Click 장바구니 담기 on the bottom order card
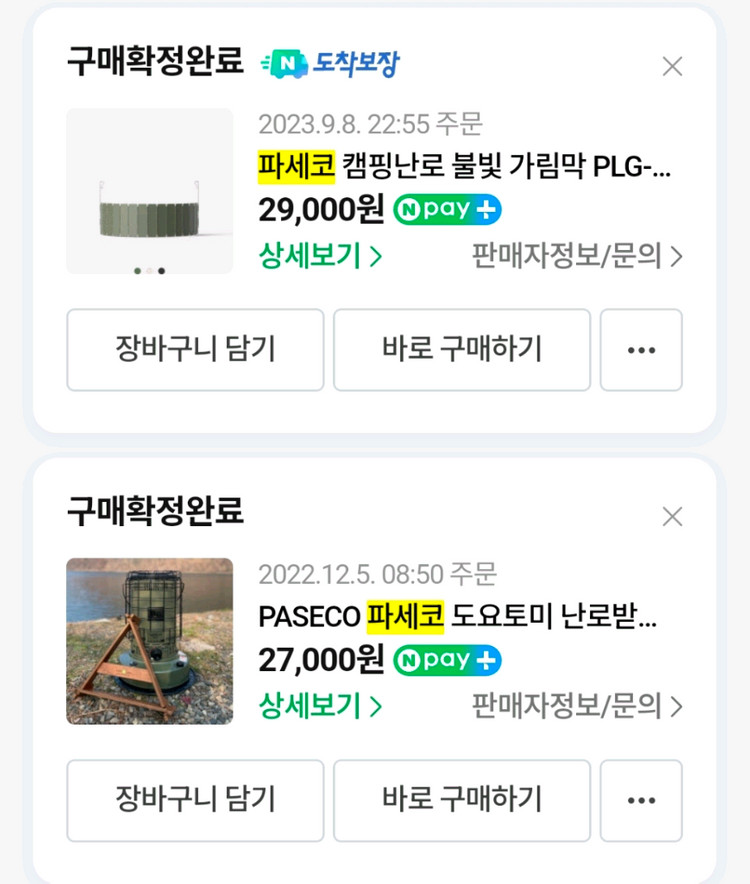Viewport: 750px width, 884px height. (194, 801)
